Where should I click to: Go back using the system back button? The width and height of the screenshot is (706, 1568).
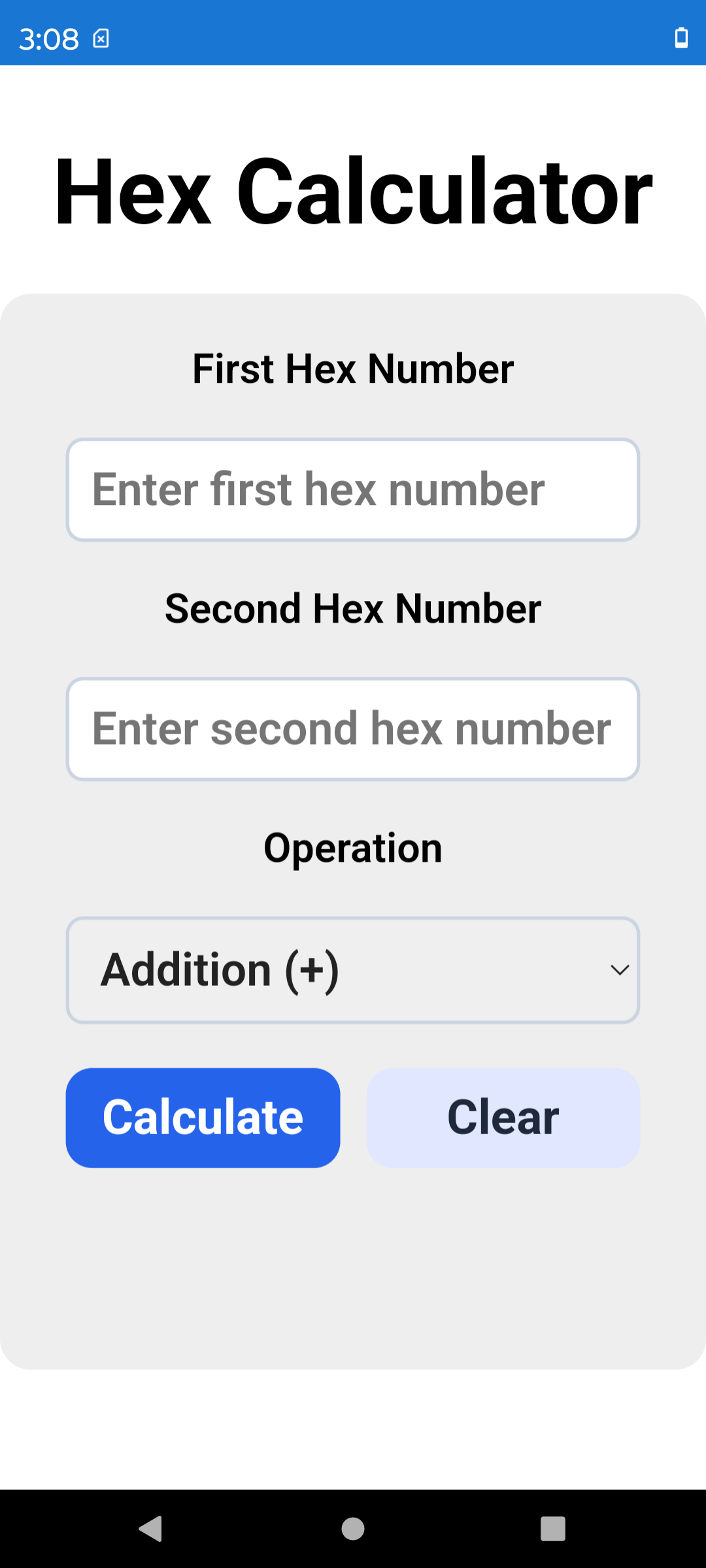[151, 1529]
